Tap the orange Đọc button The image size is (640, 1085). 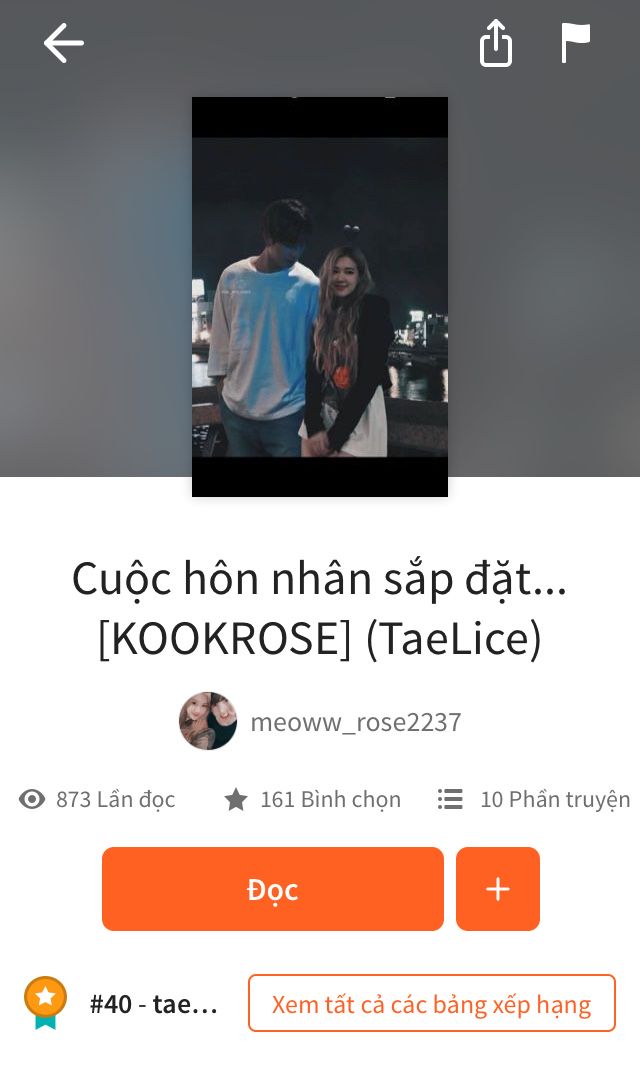point(272,889)
